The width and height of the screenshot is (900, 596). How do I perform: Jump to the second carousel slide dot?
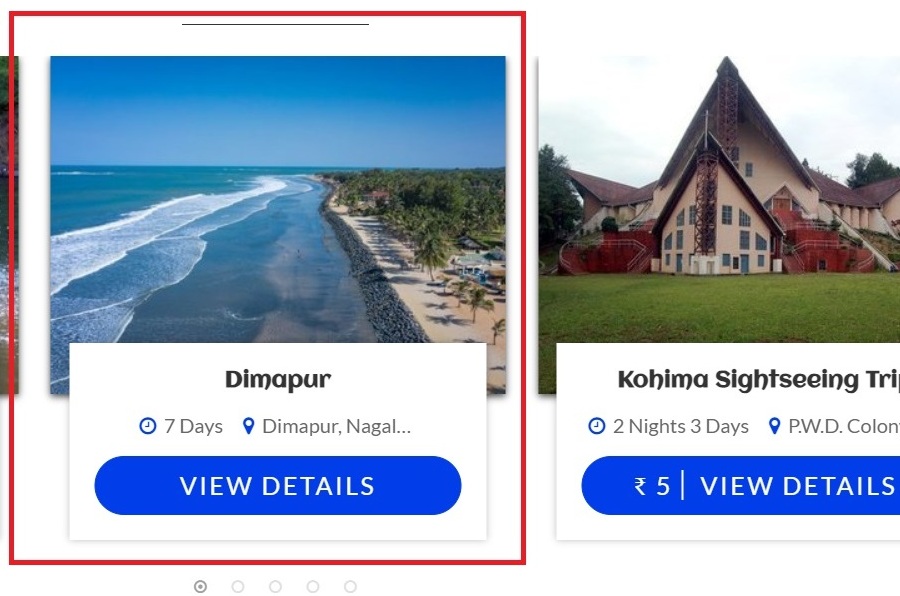(238, 587)
